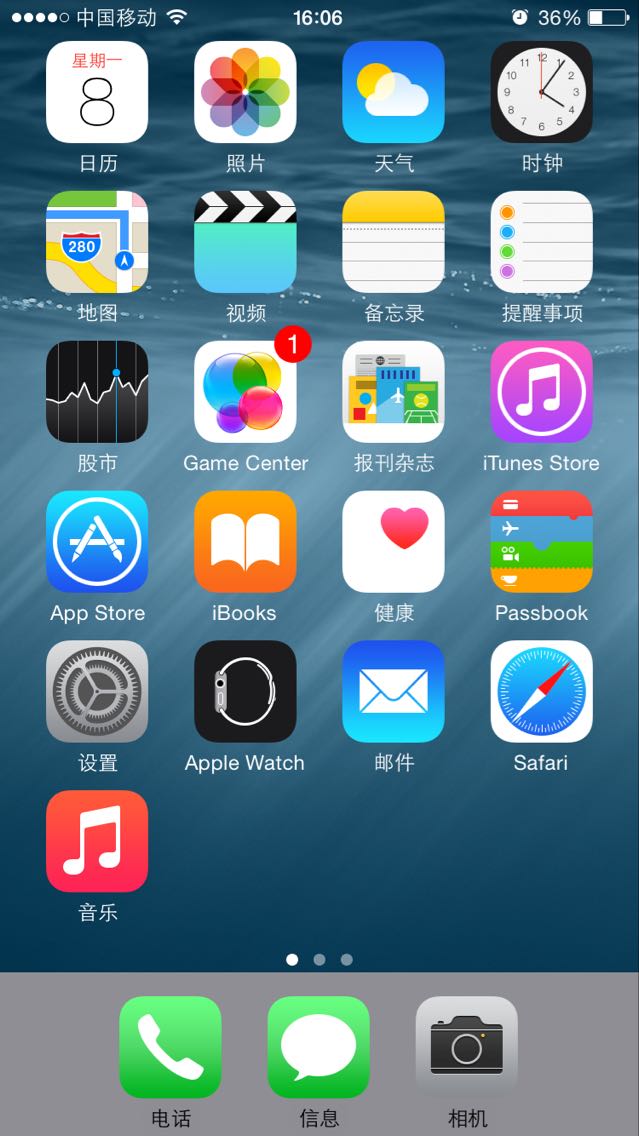Viewport: 639px width, 1136px height.
Task: Launch the iBooks app
Action: pos(245,542)
